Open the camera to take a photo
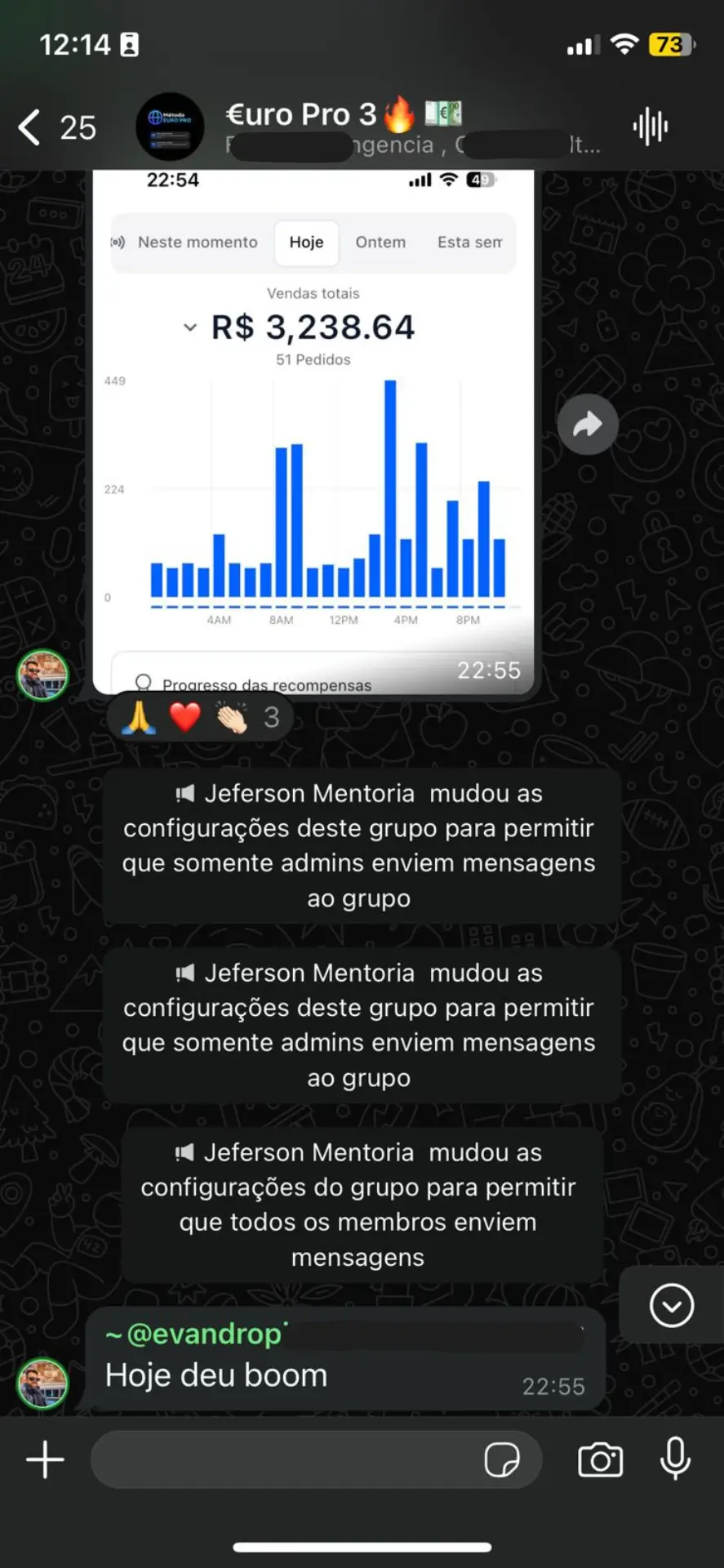 coord(600,1459)
